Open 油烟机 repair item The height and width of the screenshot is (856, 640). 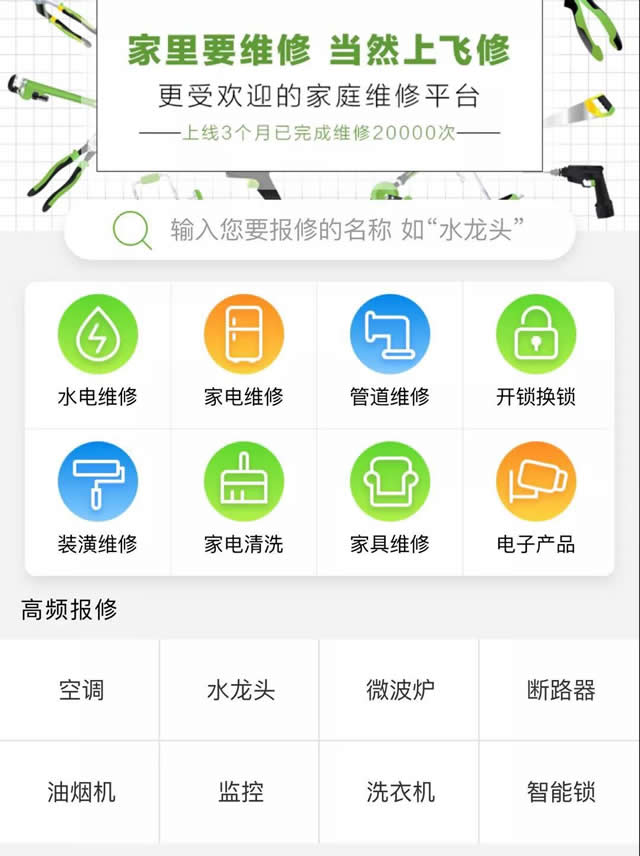(80, 792)
